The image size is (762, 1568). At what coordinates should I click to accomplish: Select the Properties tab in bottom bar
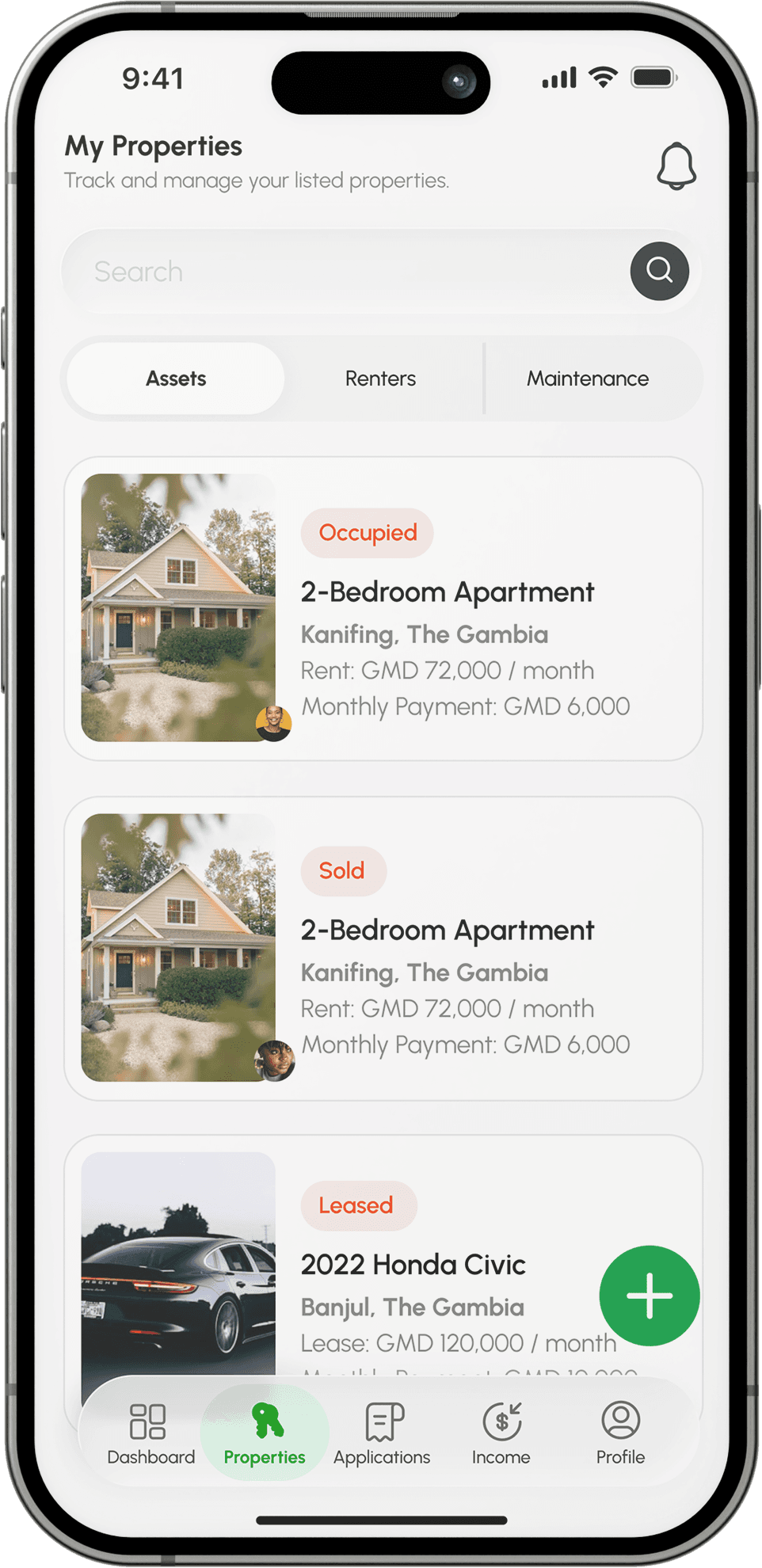click(265, 1433)
